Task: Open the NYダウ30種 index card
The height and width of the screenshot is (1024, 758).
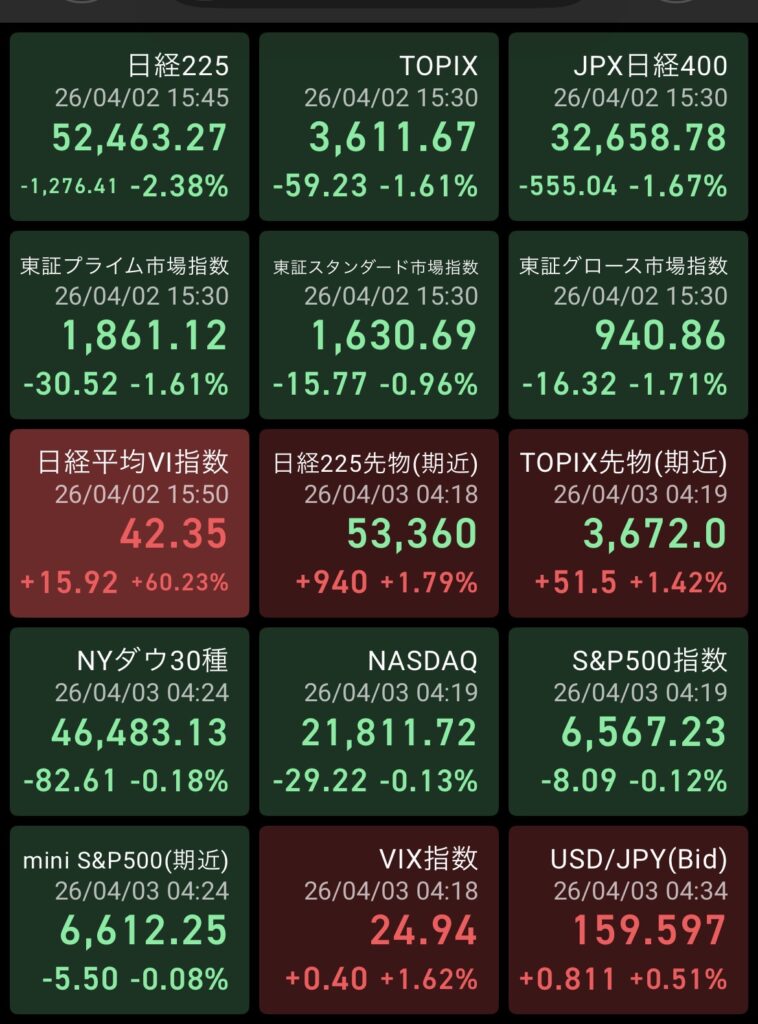Action: pyautogui.click(x=129, y=720)
